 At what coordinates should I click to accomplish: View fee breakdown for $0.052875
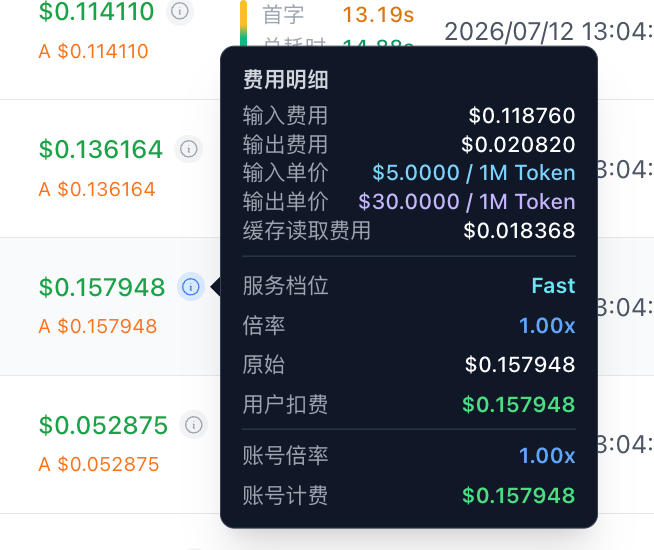click(194, 425)
